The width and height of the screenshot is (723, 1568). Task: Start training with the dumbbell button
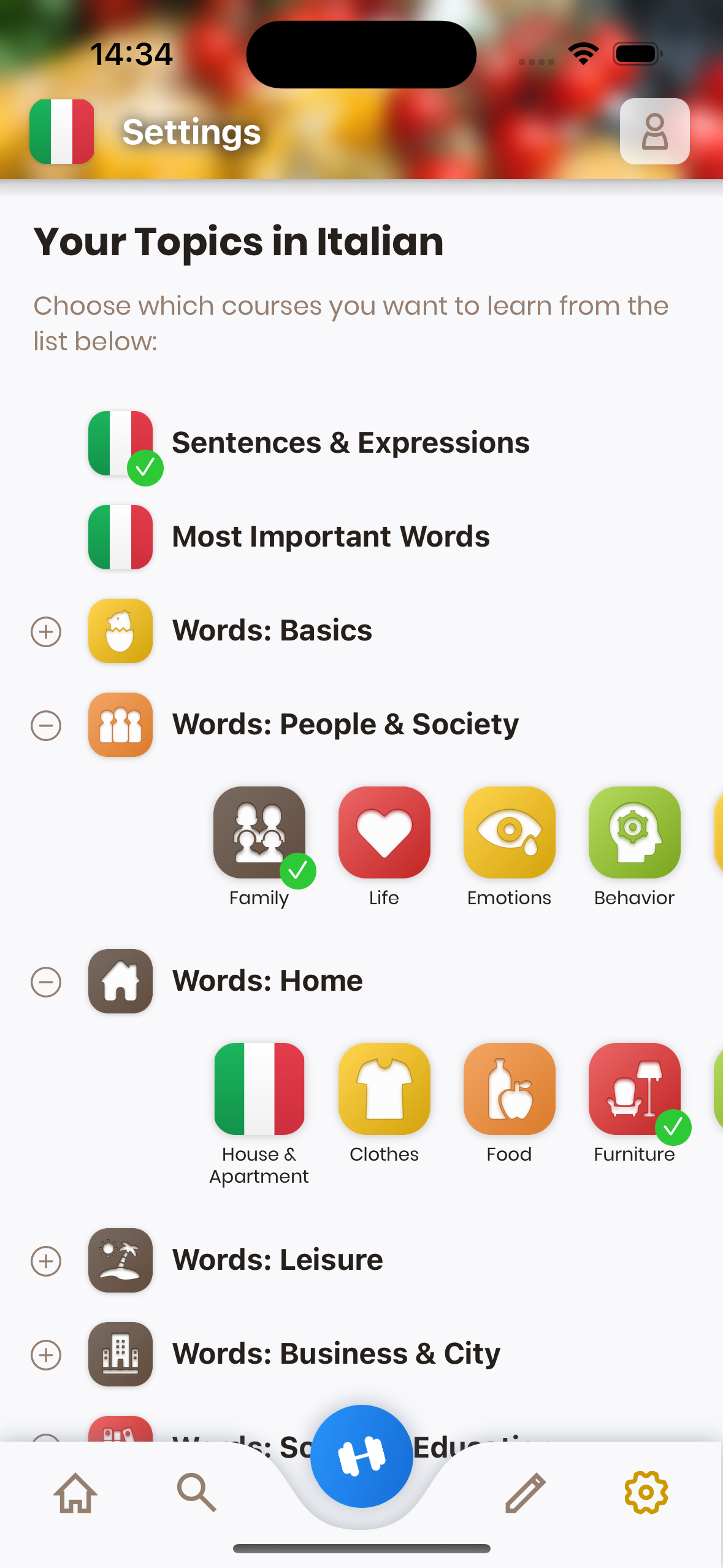[361, 1456]
